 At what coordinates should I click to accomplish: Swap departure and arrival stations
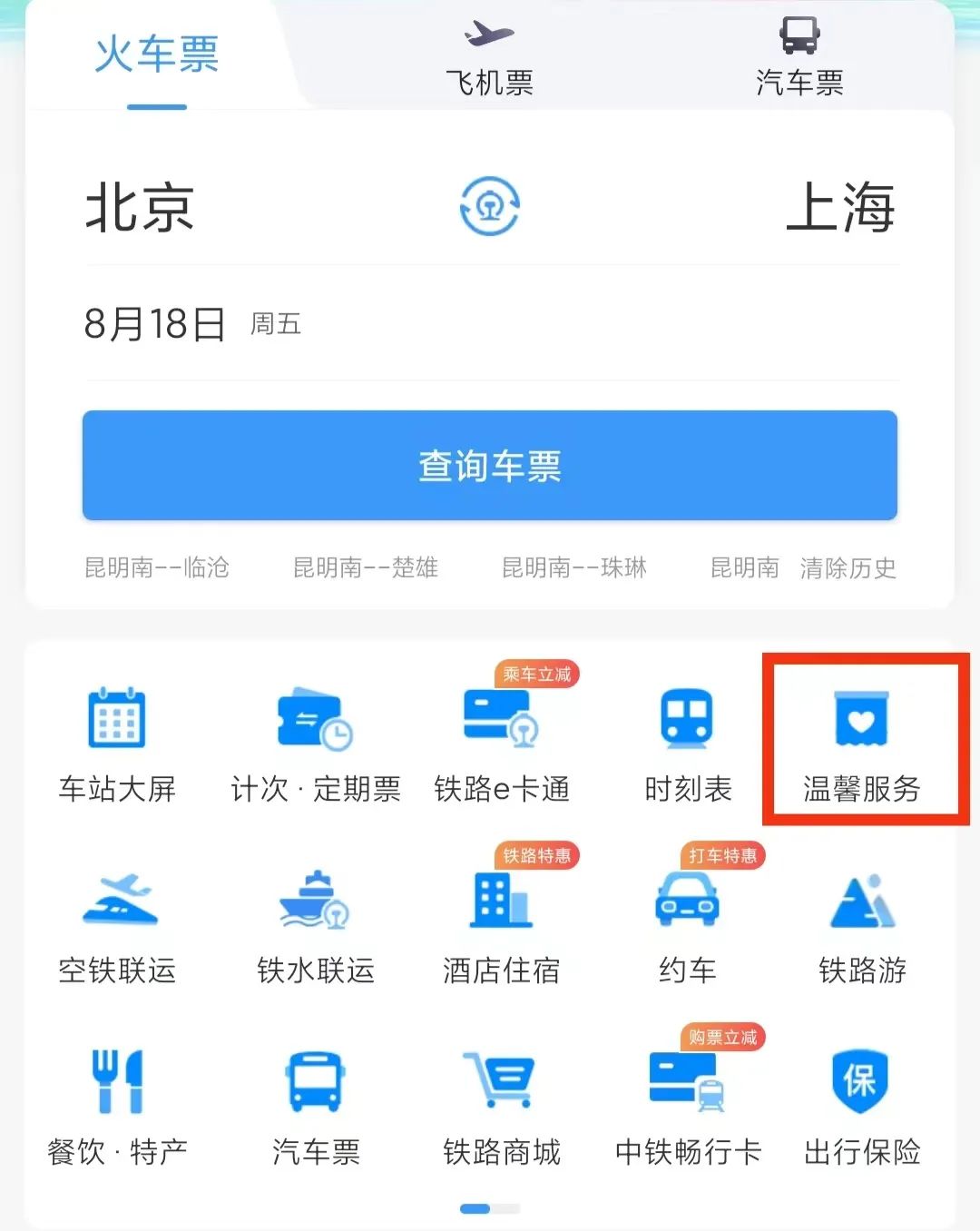click(489, 206)
